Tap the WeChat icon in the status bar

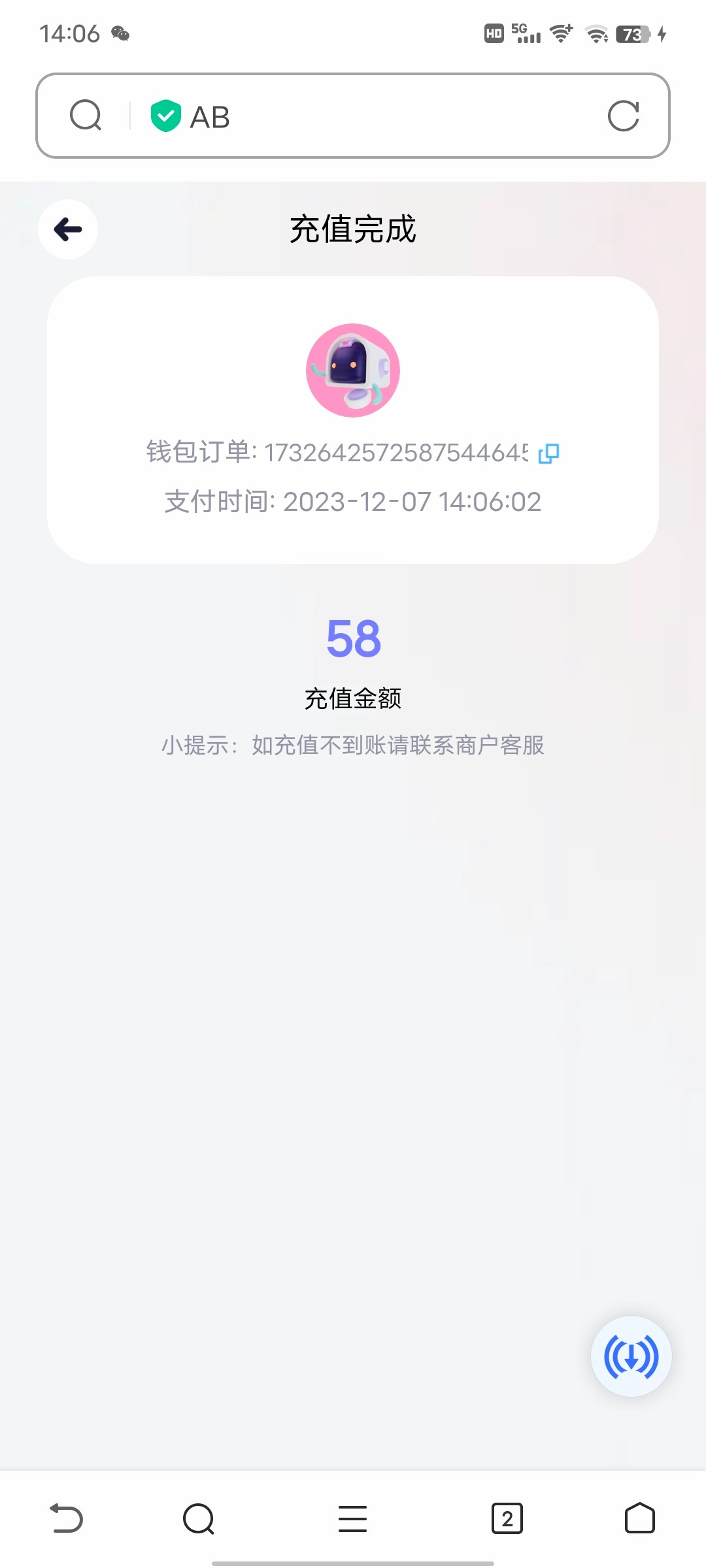click(118, 31)
